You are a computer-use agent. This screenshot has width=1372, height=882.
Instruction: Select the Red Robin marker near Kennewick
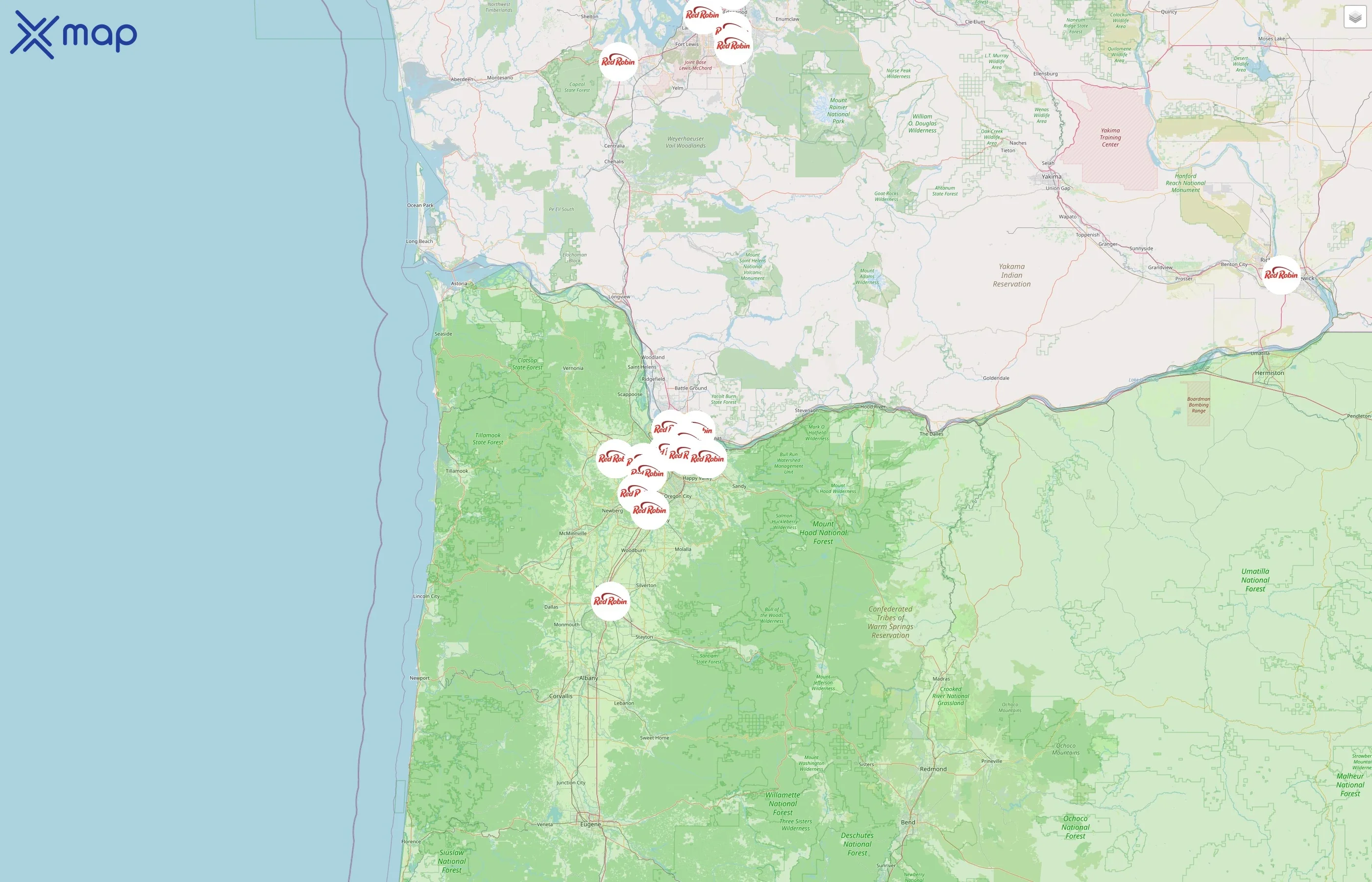[1281, 275]
